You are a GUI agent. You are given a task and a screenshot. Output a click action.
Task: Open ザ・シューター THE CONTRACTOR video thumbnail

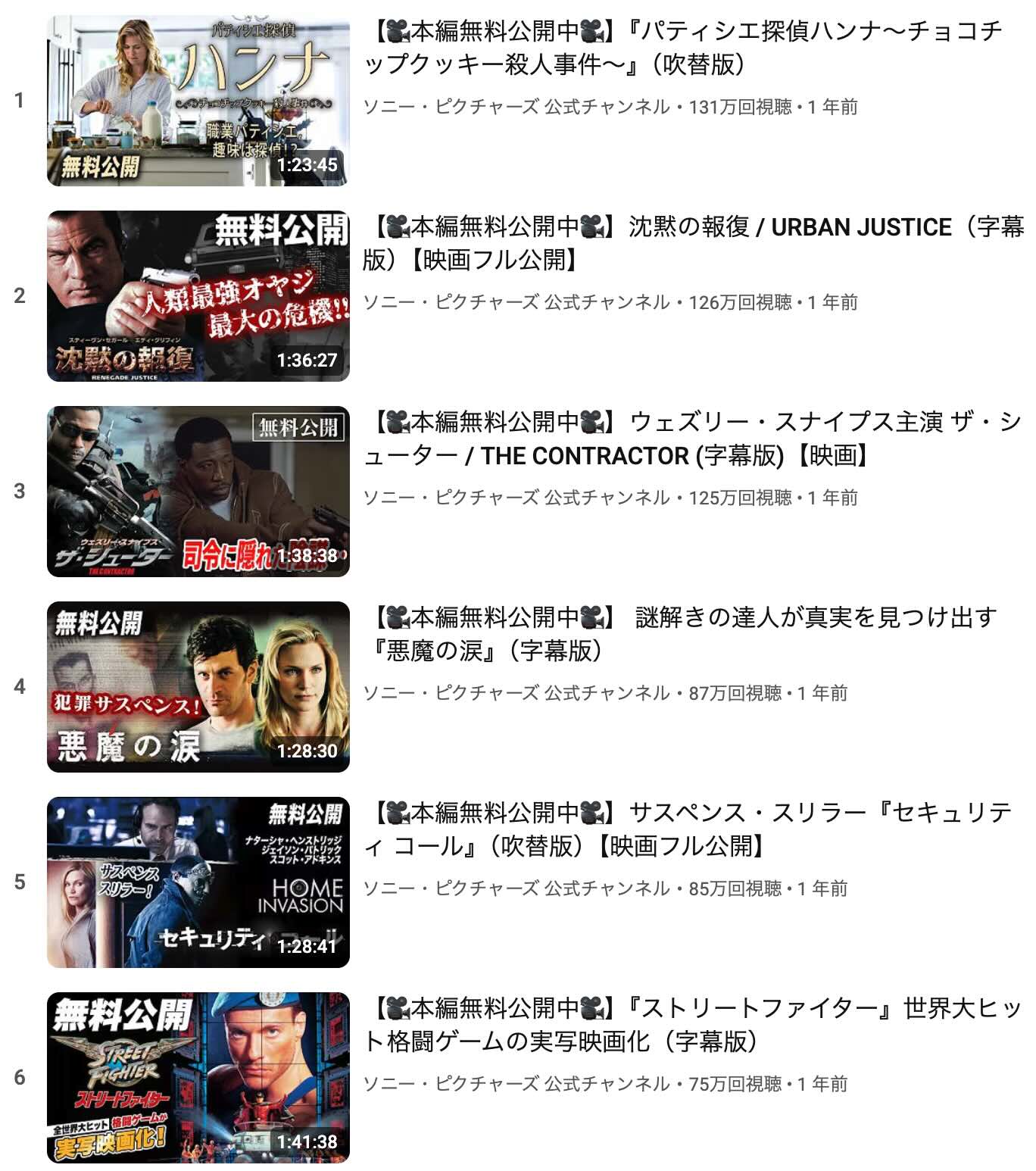click(198, 492)
